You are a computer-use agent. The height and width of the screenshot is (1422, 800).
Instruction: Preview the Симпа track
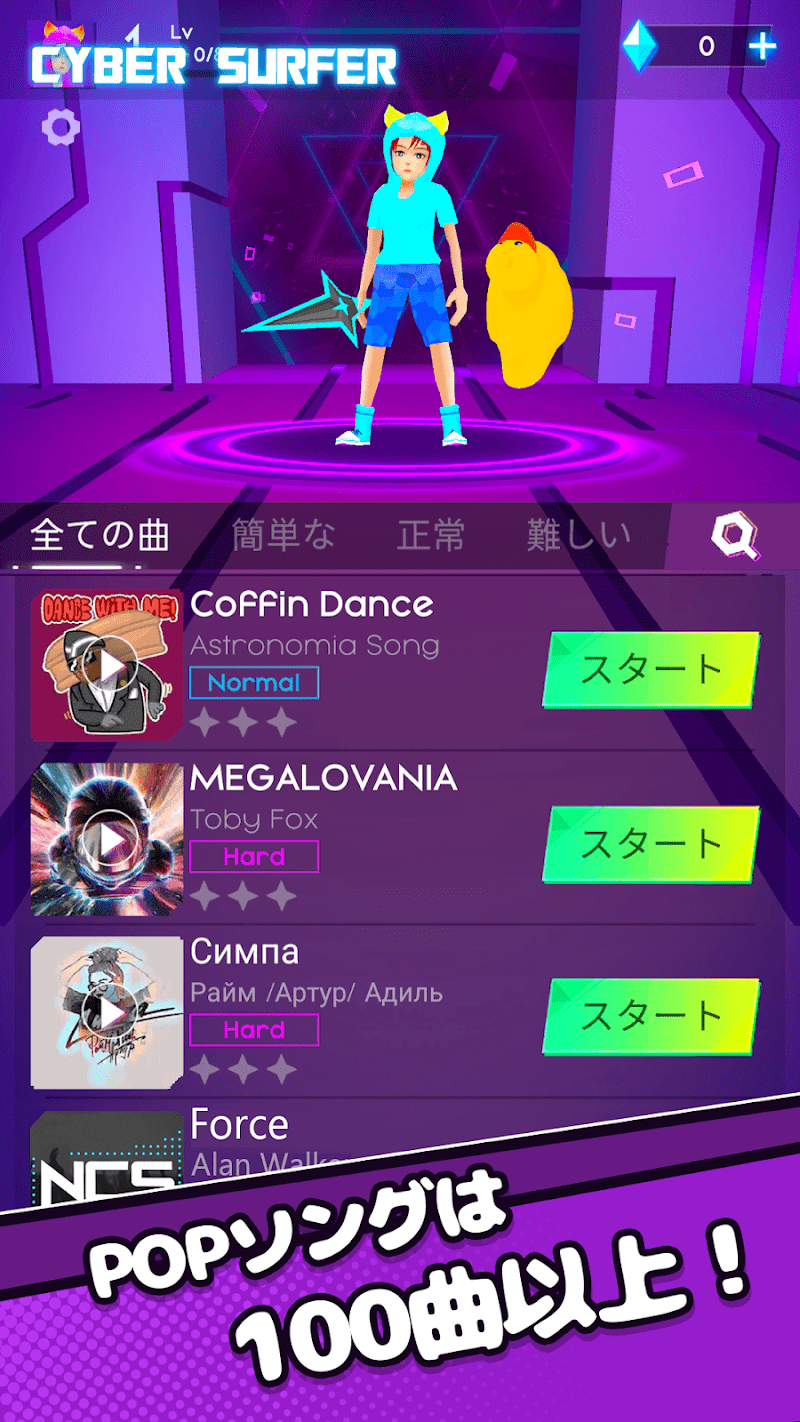click(x=107, y=1013)
